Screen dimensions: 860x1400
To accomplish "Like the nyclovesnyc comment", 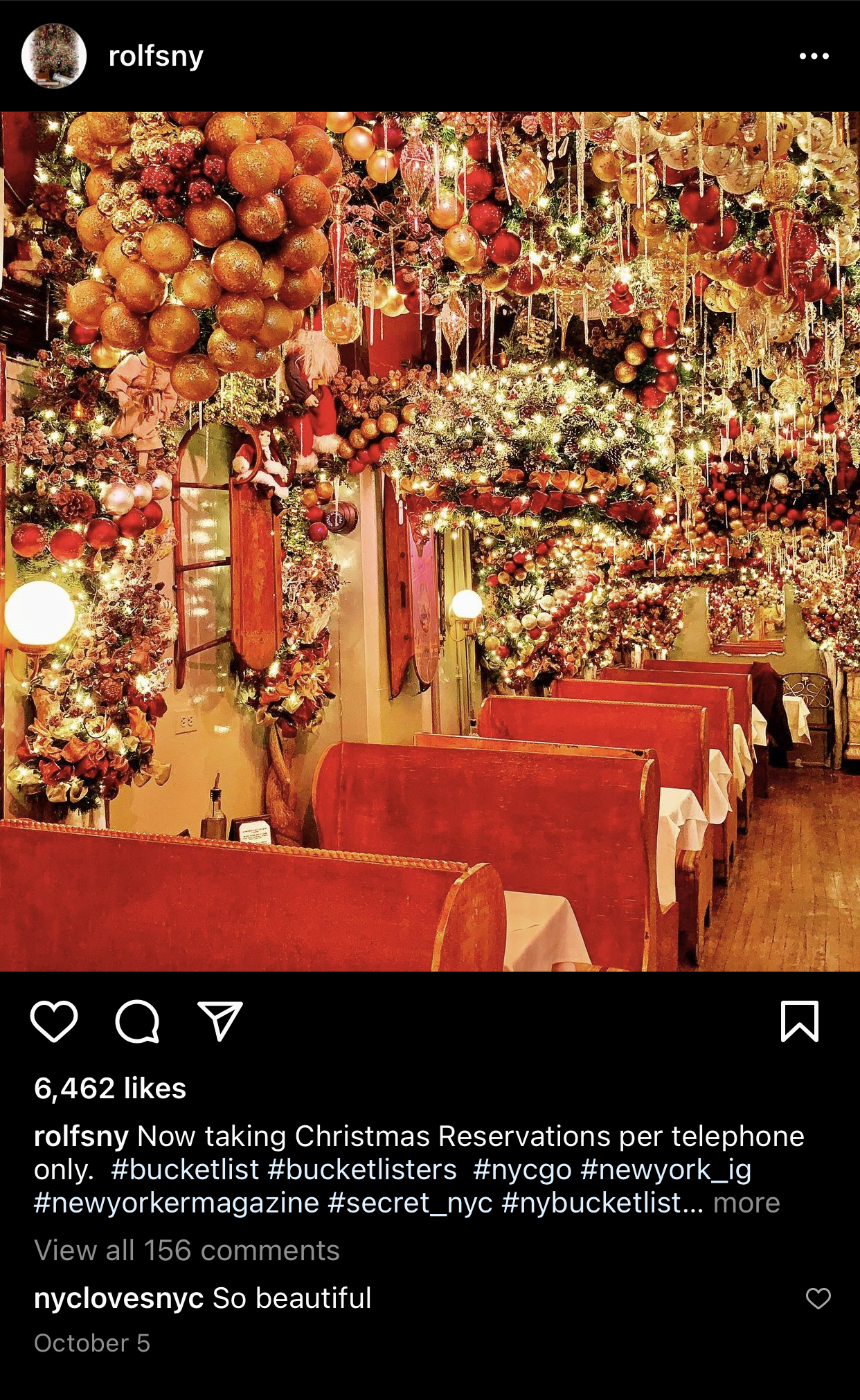I will click(818, 1298).
